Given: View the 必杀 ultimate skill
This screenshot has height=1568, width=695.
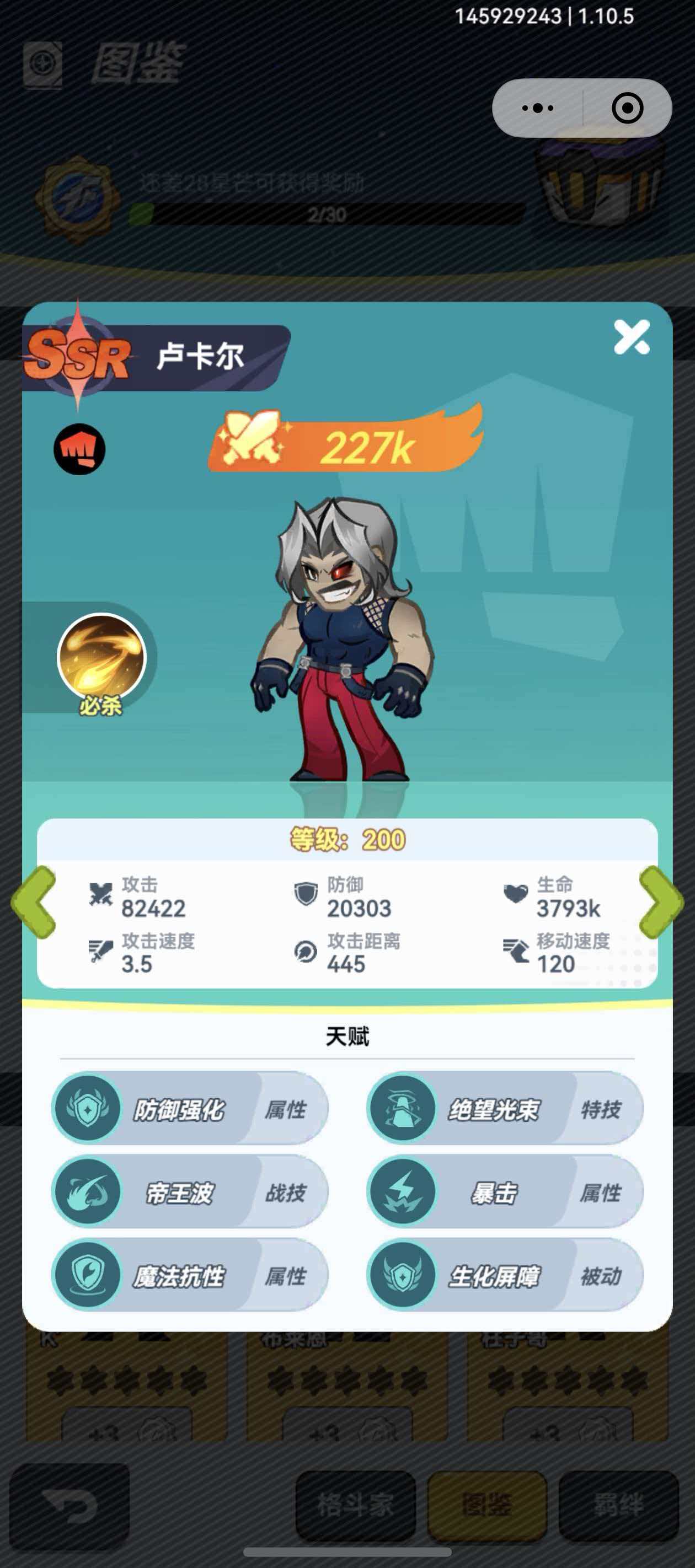Looking at the screenshot, I should click(x=101, y=659).
